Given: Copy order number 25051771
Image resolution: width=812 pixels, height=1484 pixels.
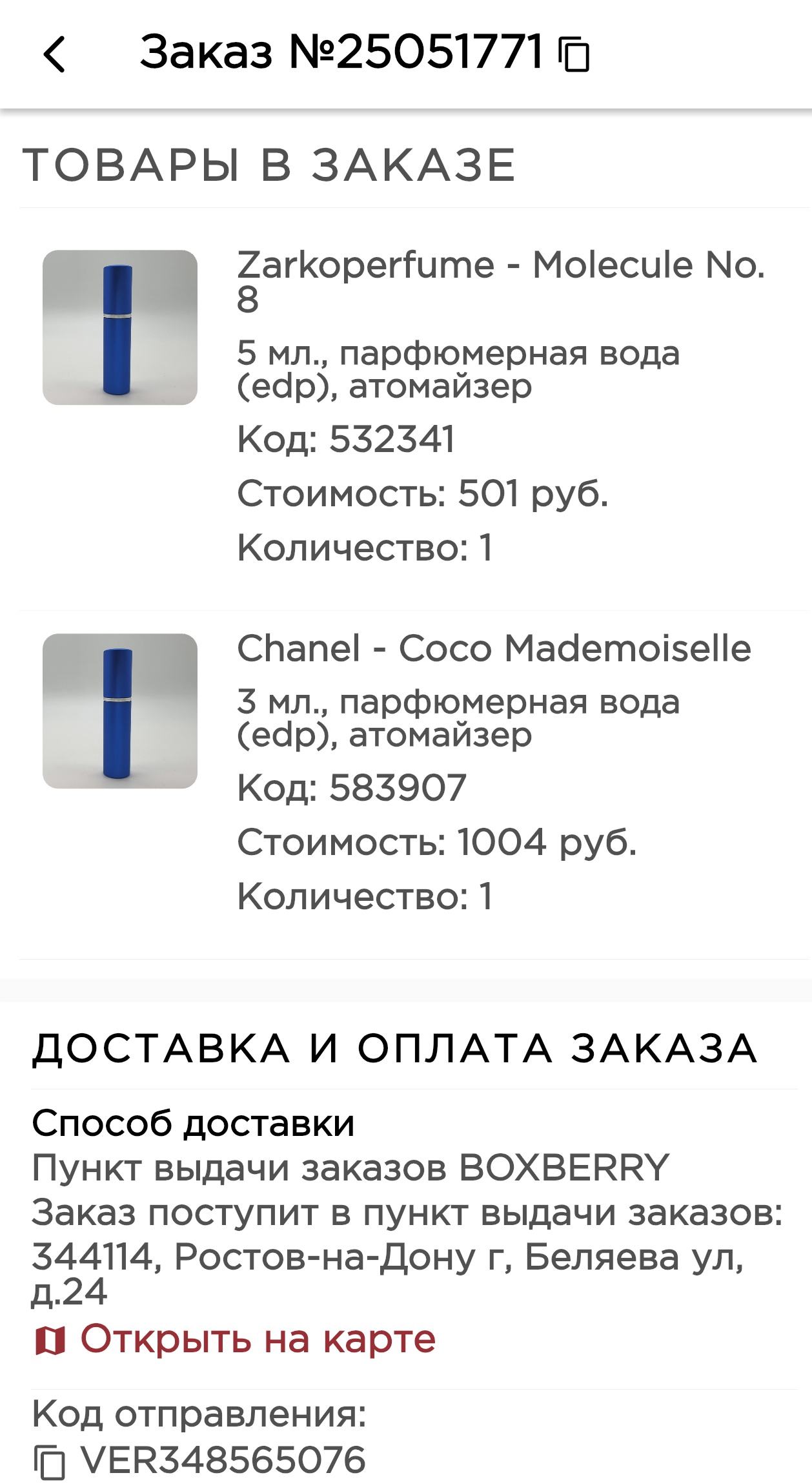Looking at the screenshot, I should pyautogui.click(x=574, y=55).
